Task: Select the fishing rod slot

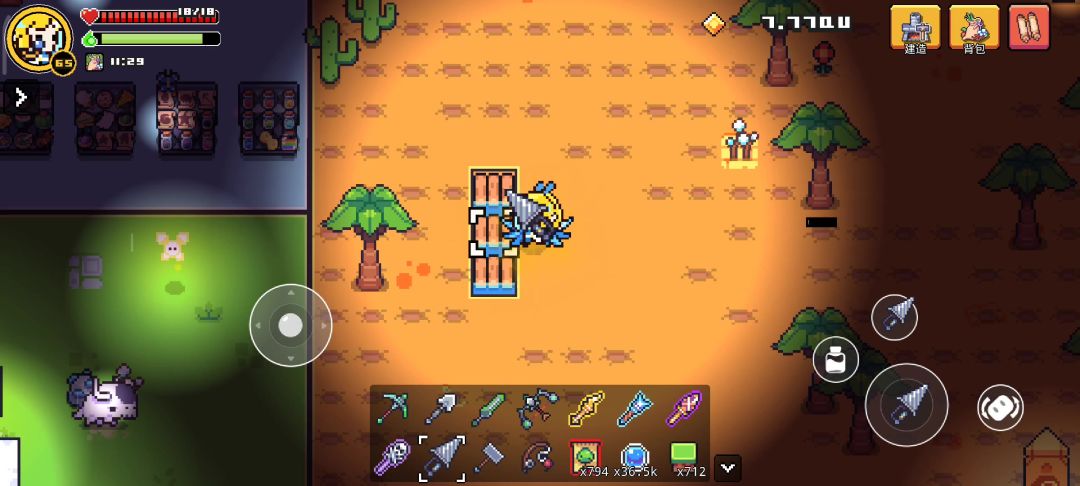Action: (537, 458)
